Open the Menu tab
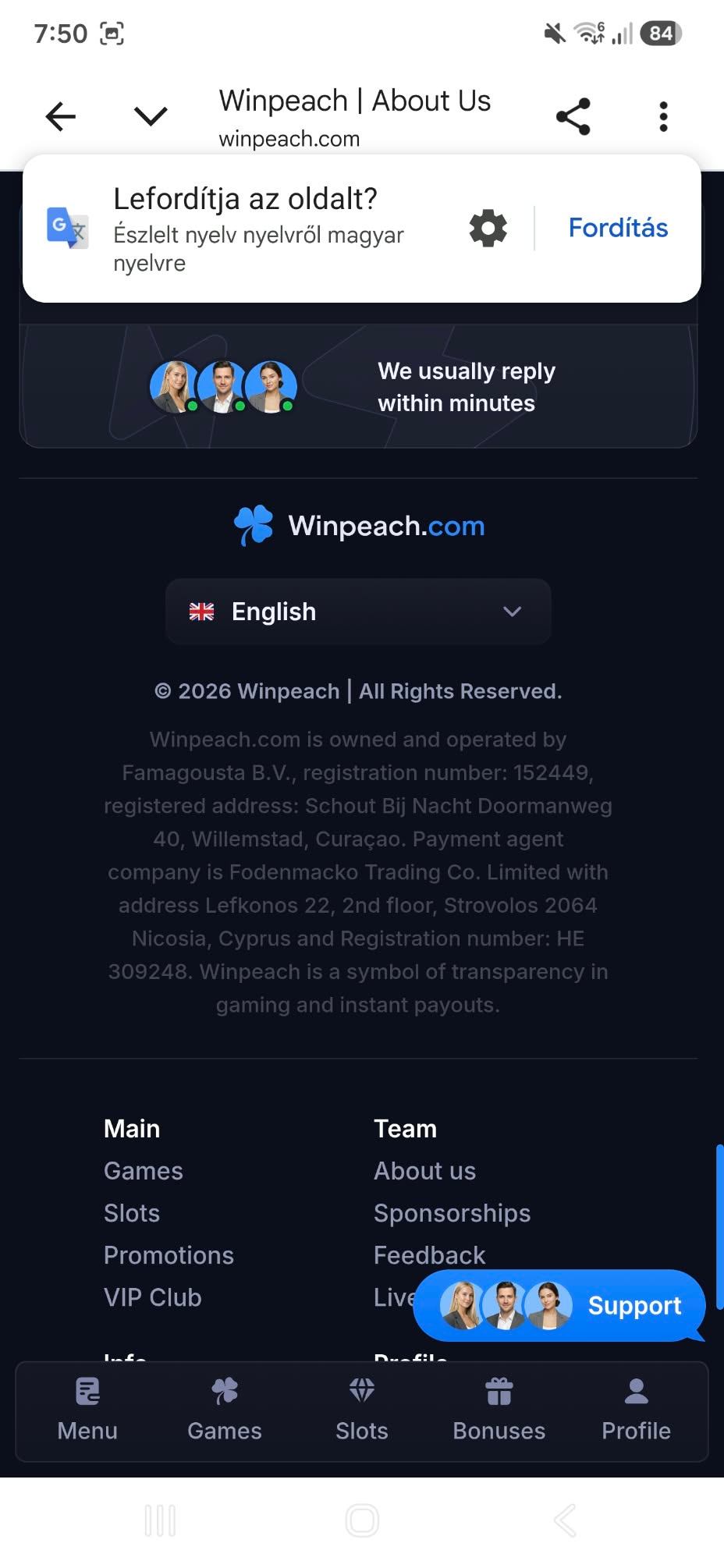The height and width of the screenshot is (1568, 724). pyautogui.click(x=87, y=1410)
